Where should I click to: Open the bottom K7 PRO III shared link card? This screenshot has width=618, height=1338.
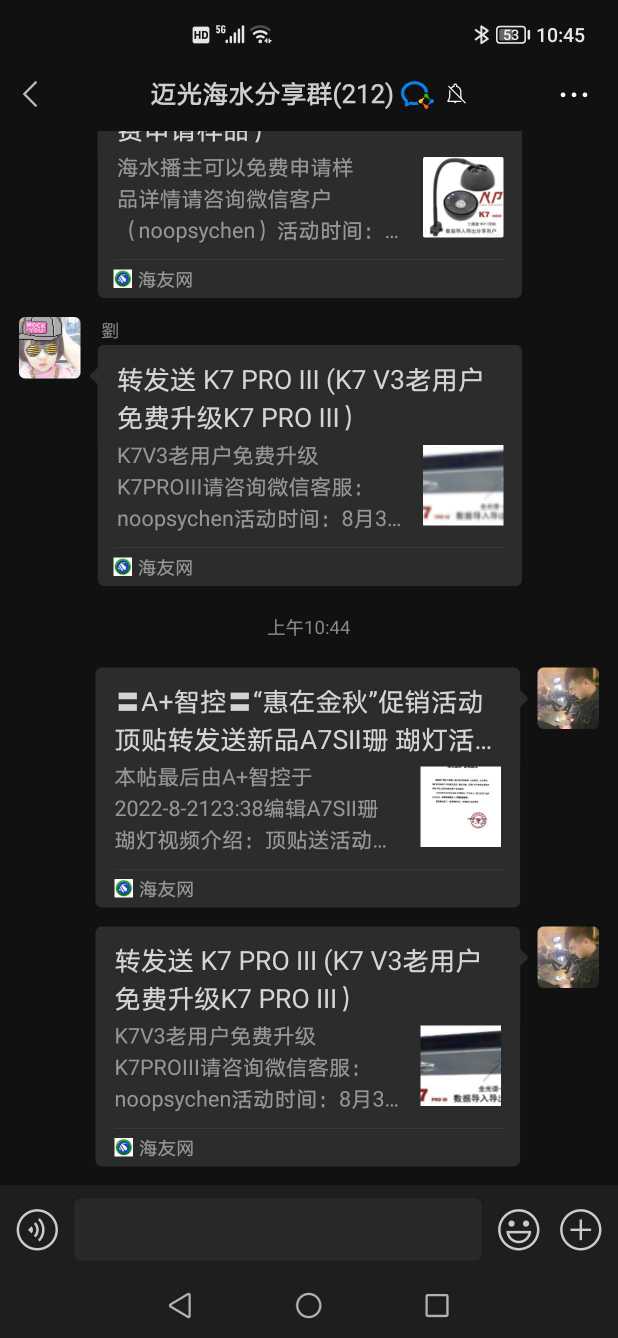(307, 1046)
